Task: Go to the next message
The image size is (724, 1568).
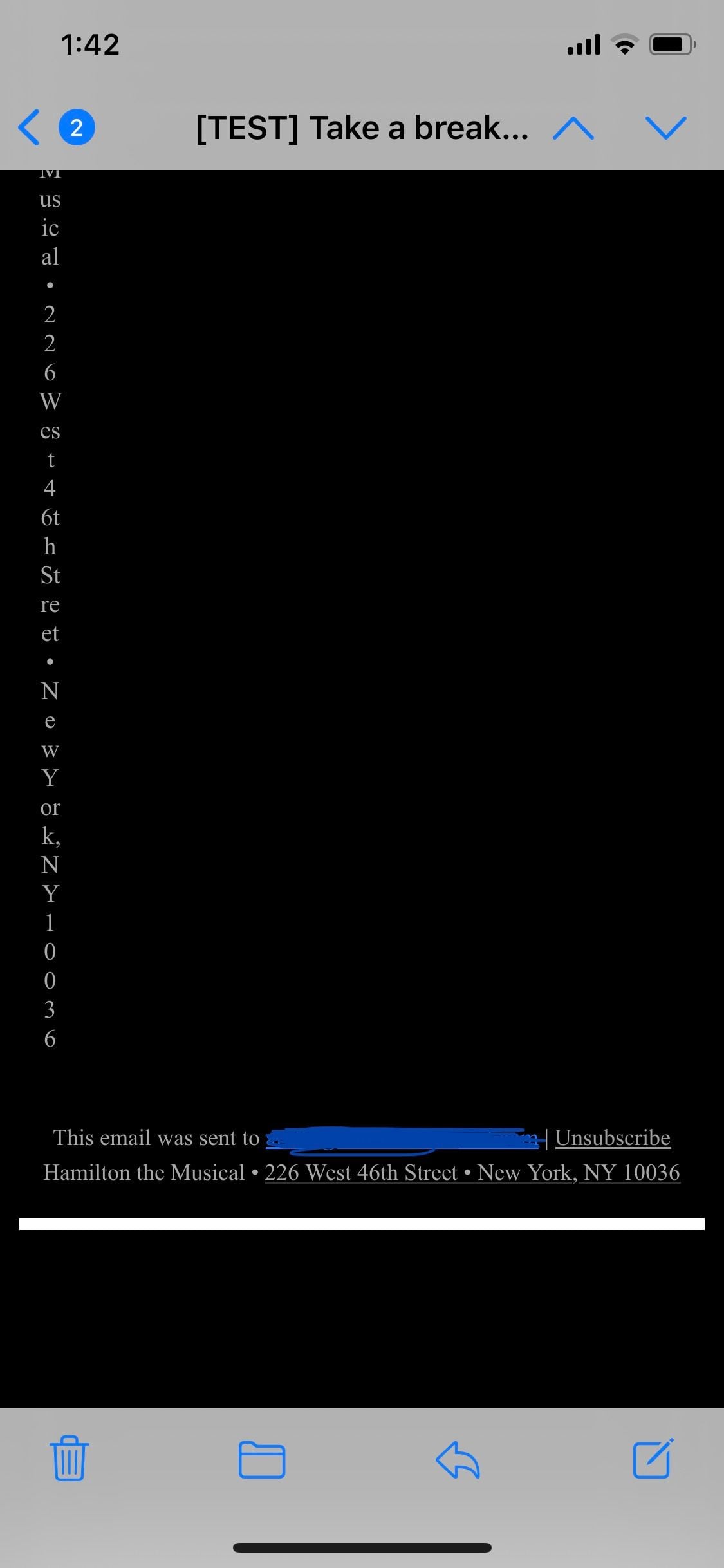Action: pyautogui.click(x=665, y=128)
